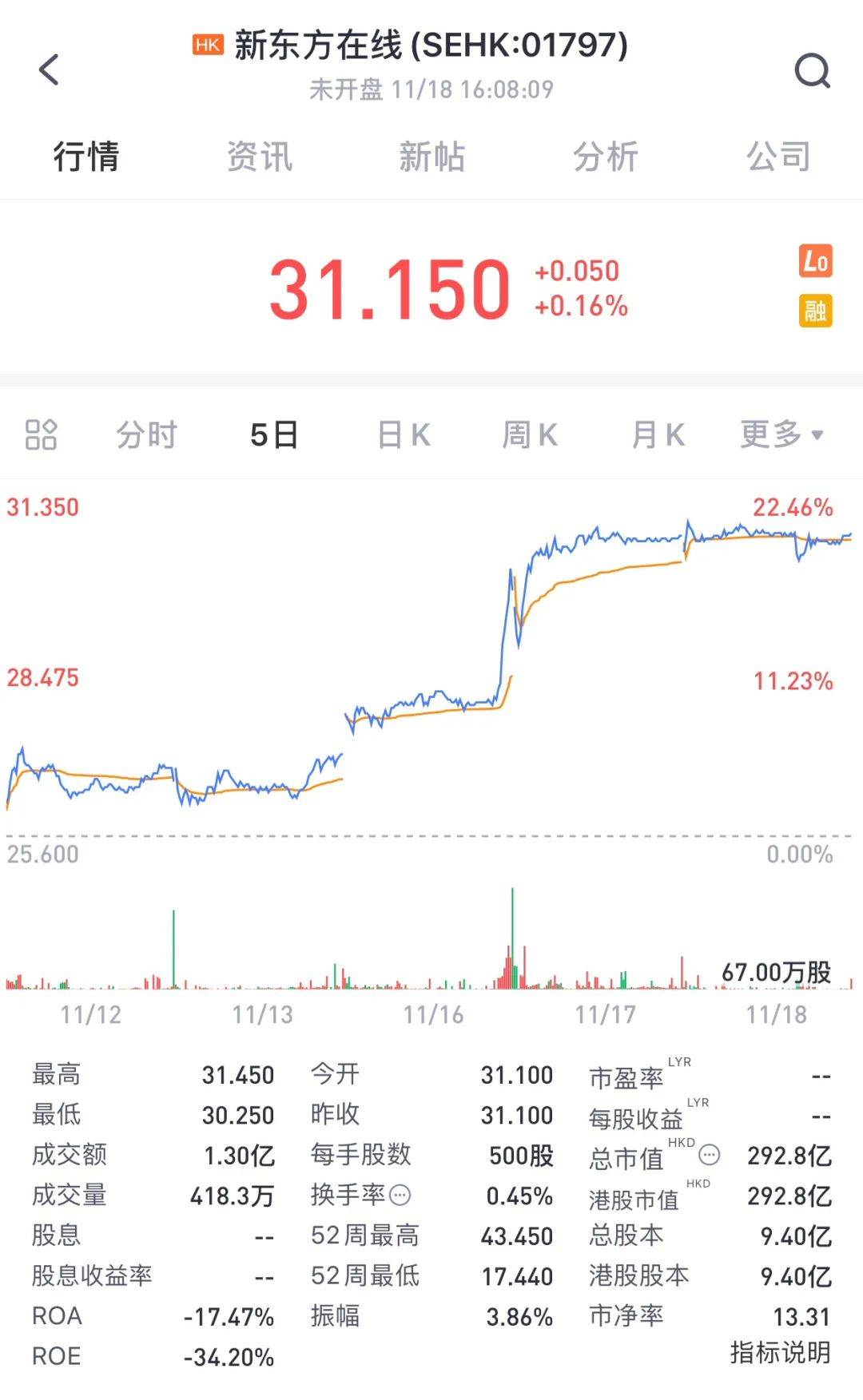This screenshot has height=1400, width=863.
Task: Switch to the 资讯 tab
Action: click(x=260, y=157)
